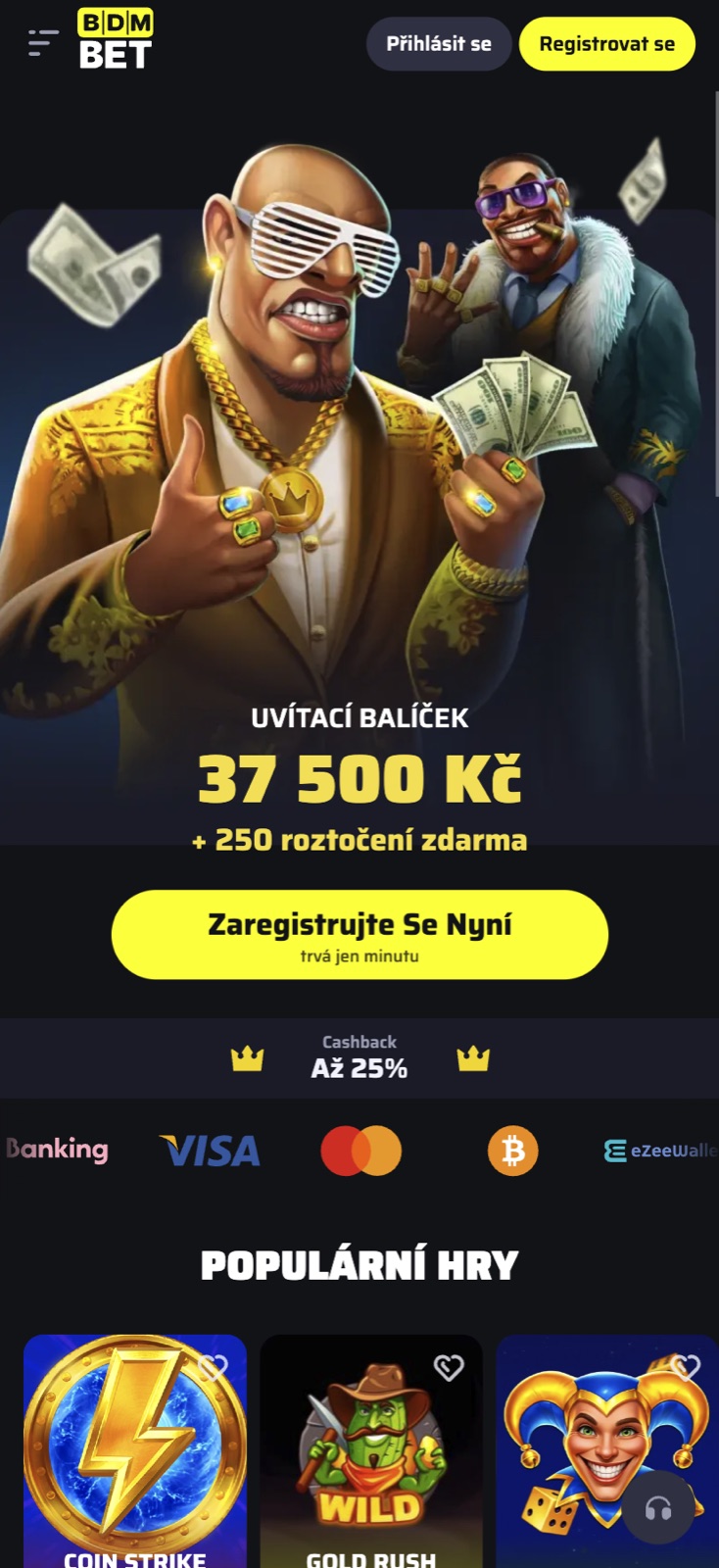Open the Coin Strike game
Image resolution: width=719 pixels, height=1568 pixels.
[x=135, y=1451]
